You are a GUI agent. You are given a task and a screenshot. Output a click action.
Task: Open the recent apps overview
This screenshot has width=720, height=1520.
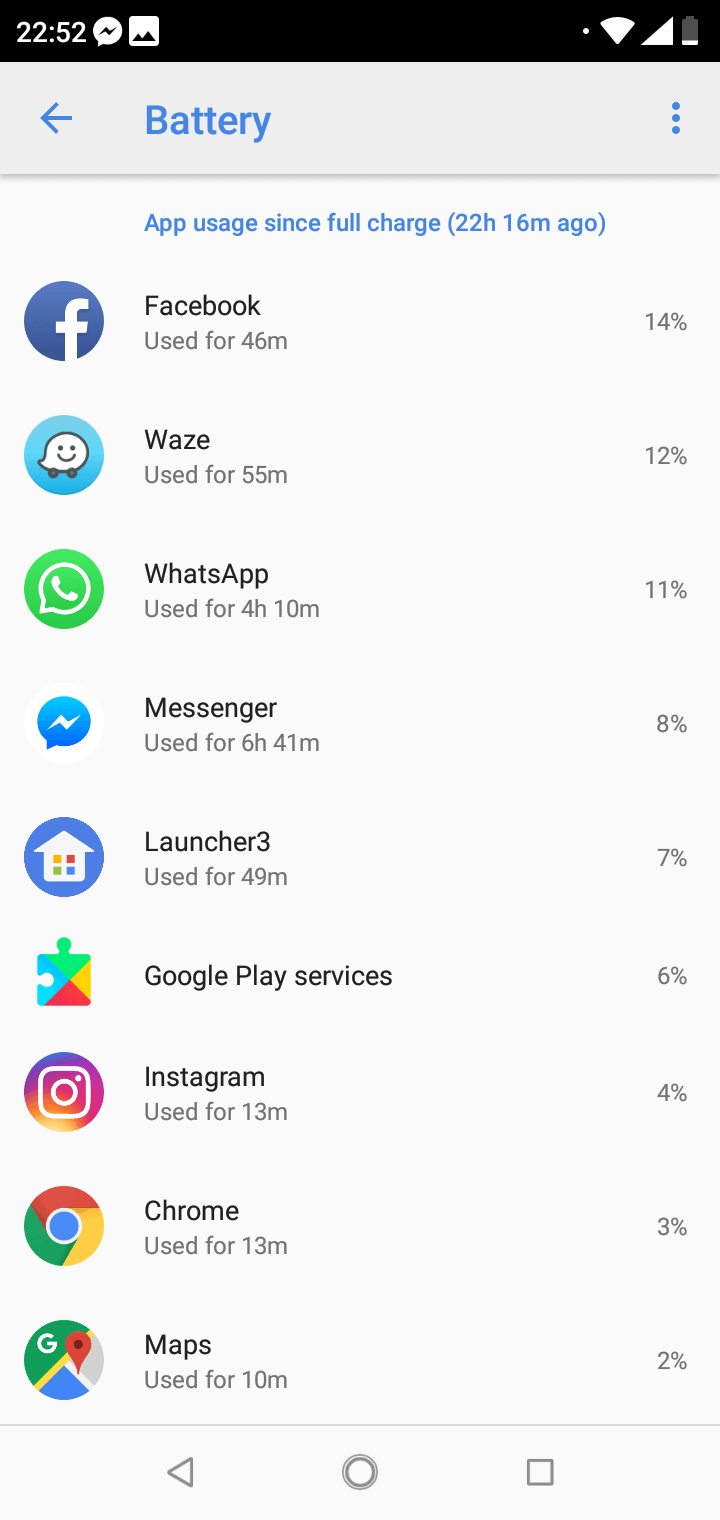(540, 1472)
